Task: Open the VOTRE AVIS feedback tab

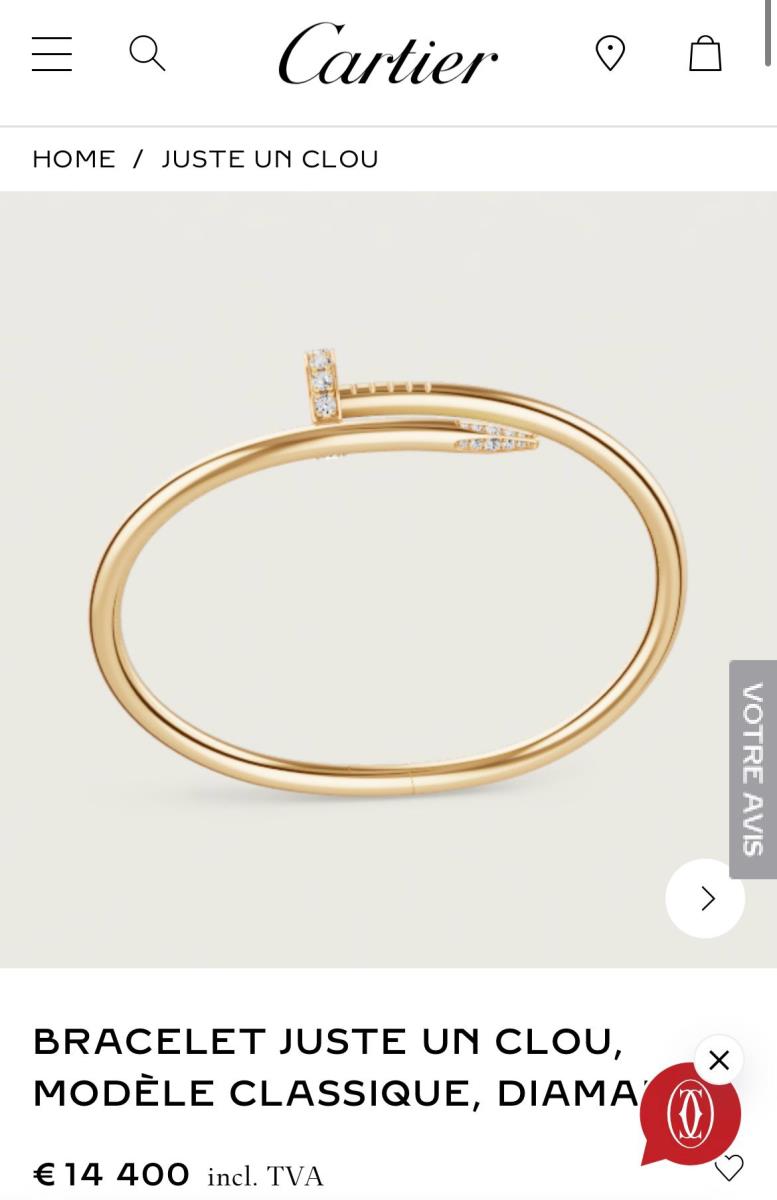Action: 753,769
